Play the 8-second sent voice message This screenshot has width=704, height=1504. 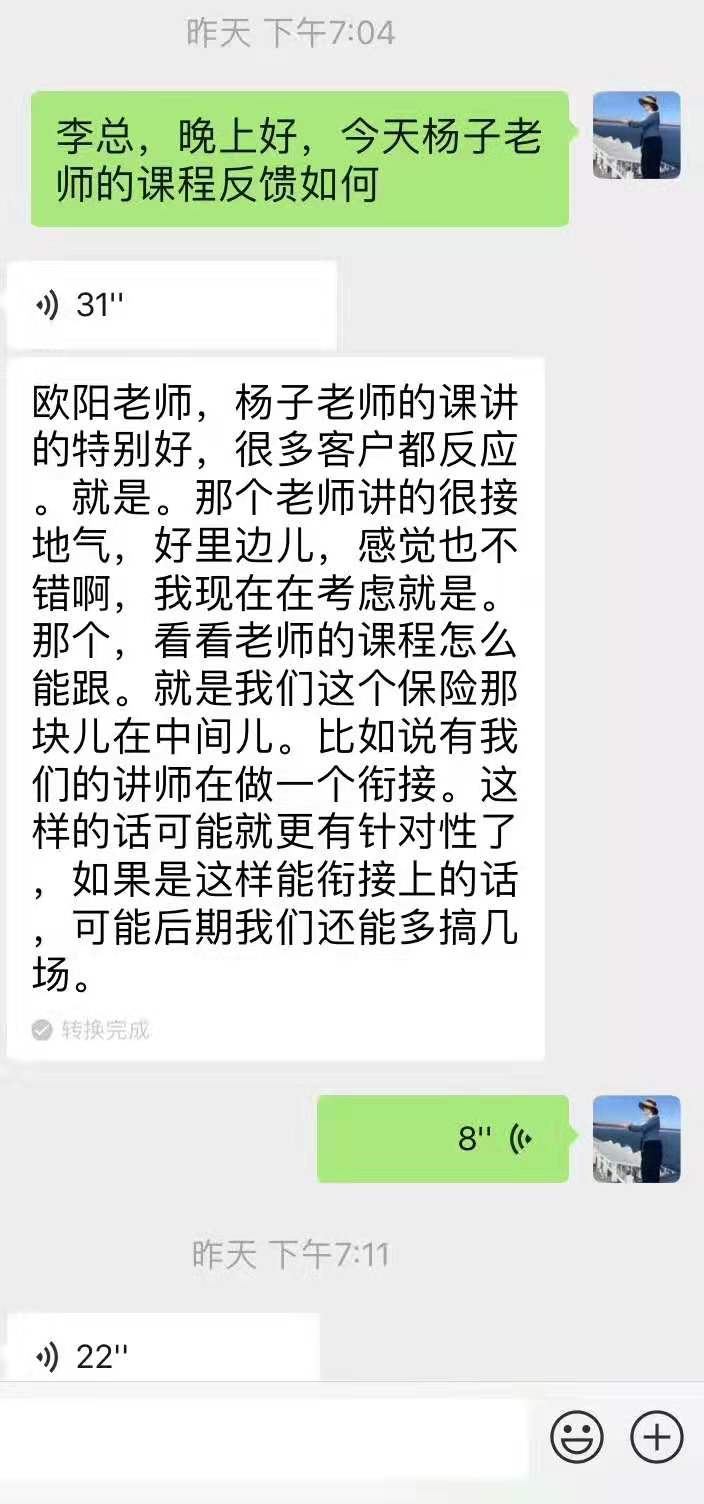[x=443, y=1138]
